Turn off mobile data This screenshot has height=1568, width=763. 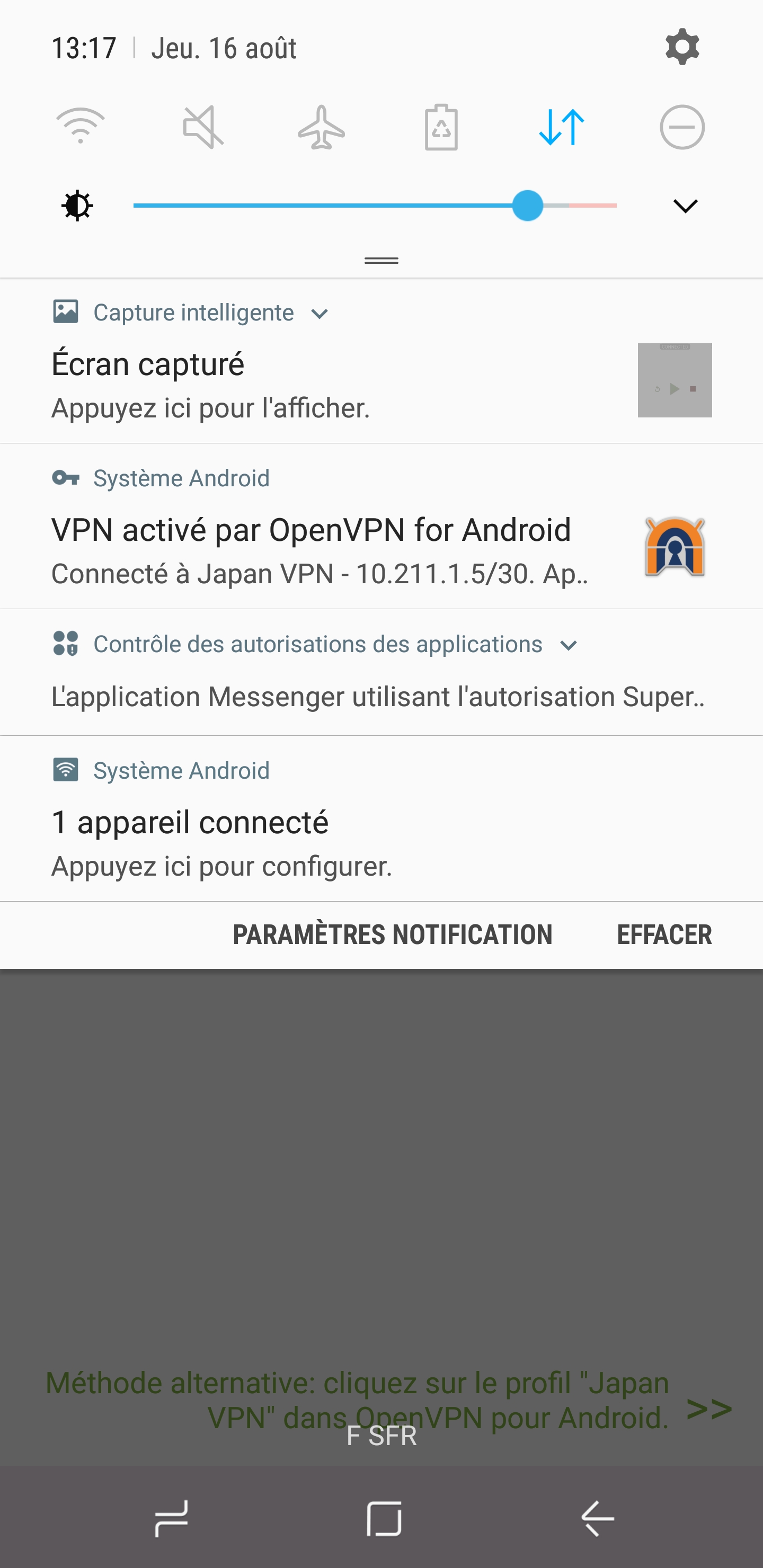pyautogui.click(x=562, y=127)
